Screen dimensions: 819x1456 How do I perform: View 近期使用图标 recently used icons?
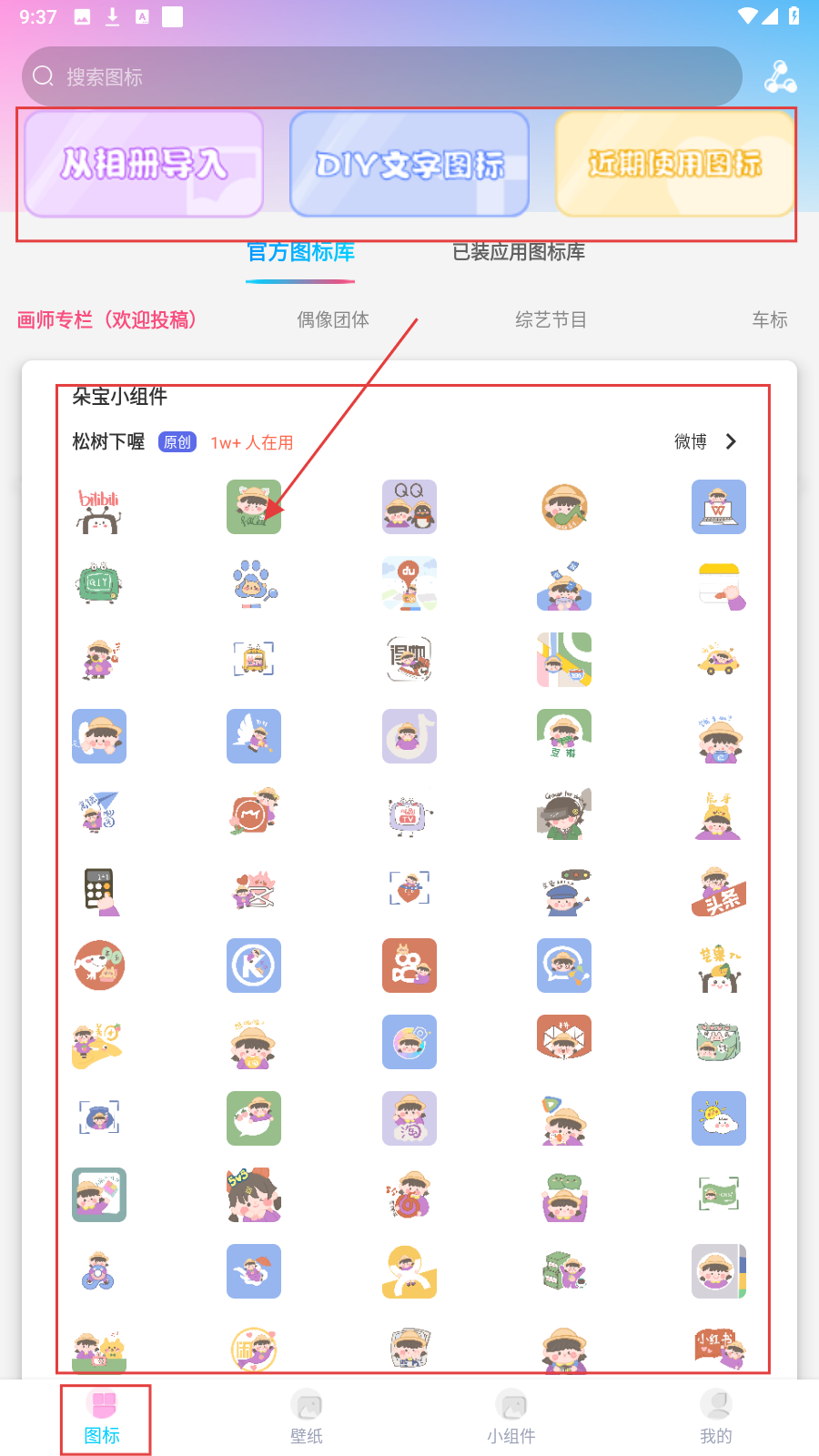[674, 165]
